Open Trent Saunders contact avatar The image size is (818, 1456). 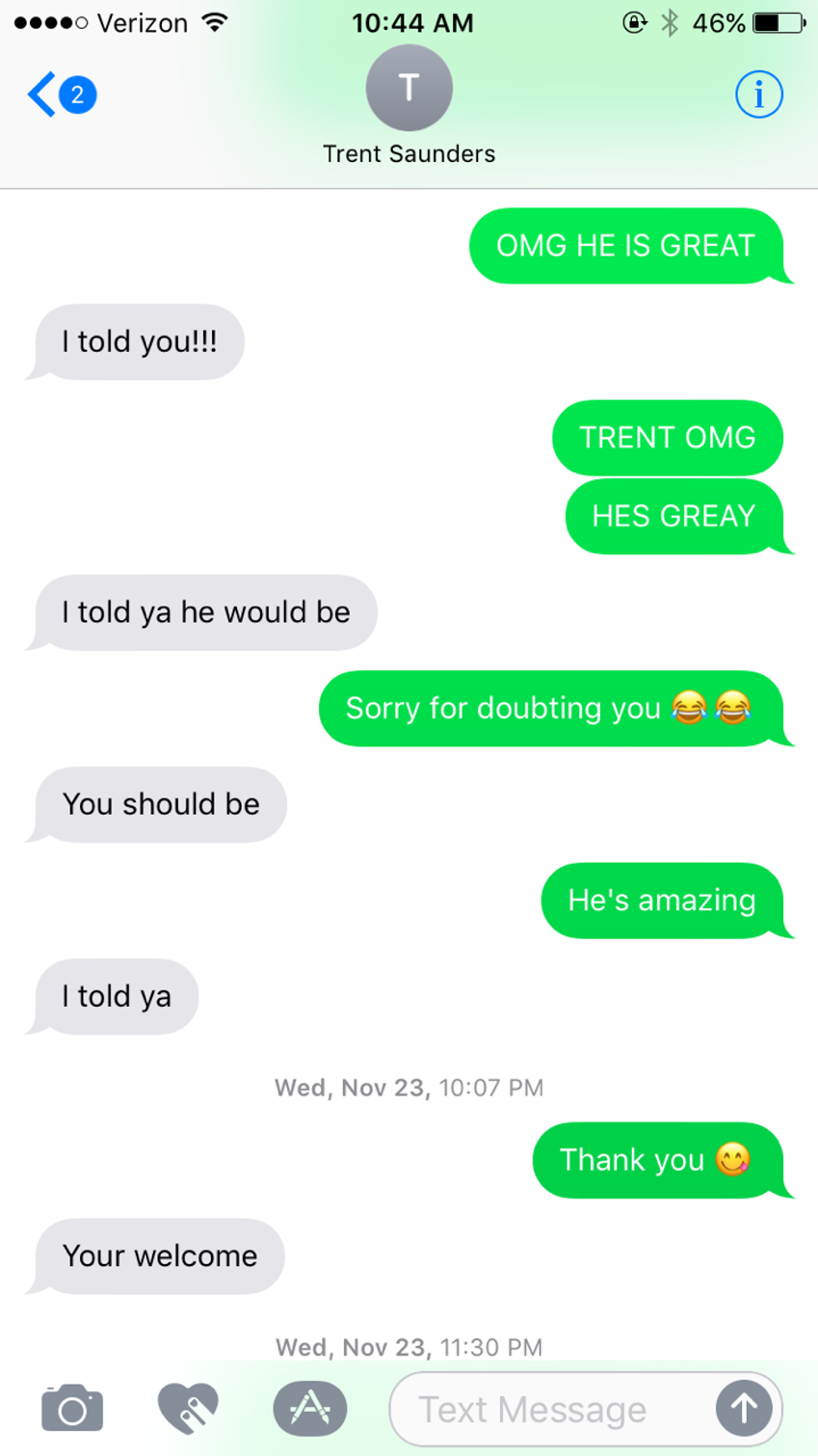click(409, 88)
